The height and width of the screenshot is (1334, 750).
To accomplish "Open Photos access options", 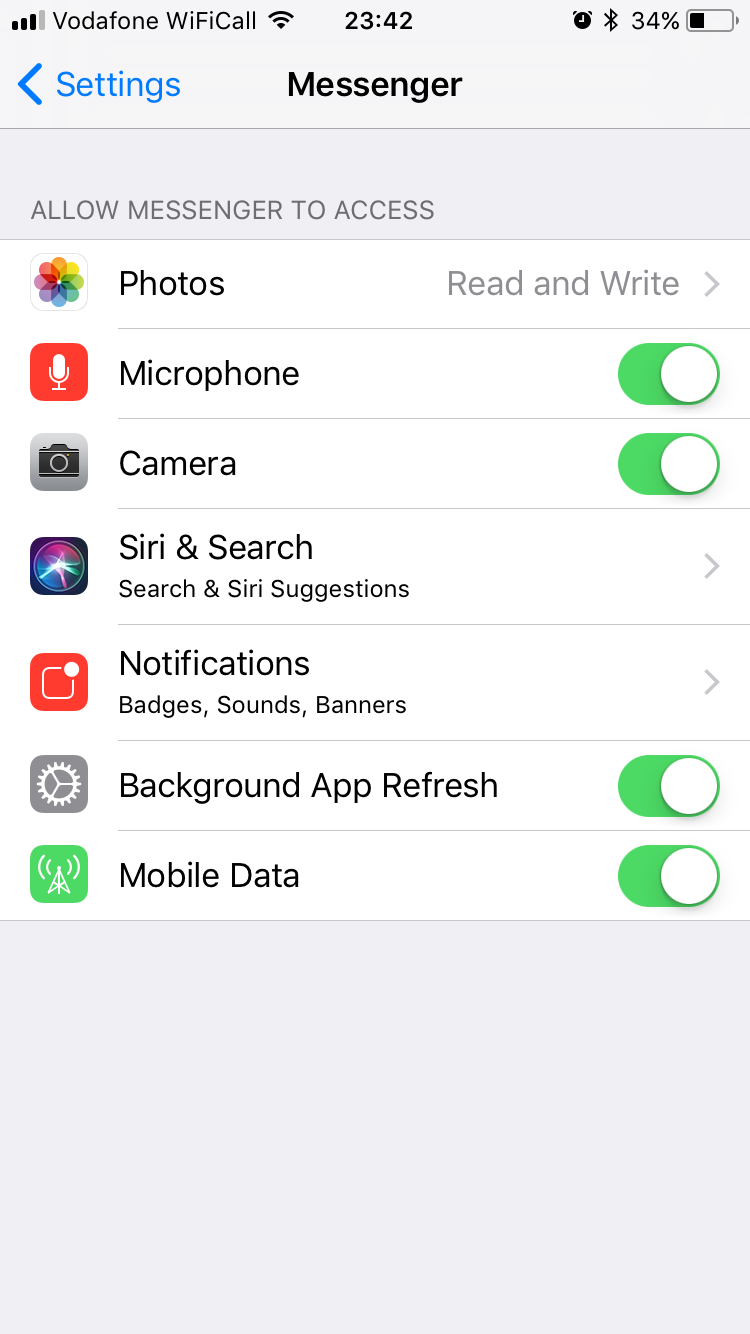I will (x=375, y=284).
